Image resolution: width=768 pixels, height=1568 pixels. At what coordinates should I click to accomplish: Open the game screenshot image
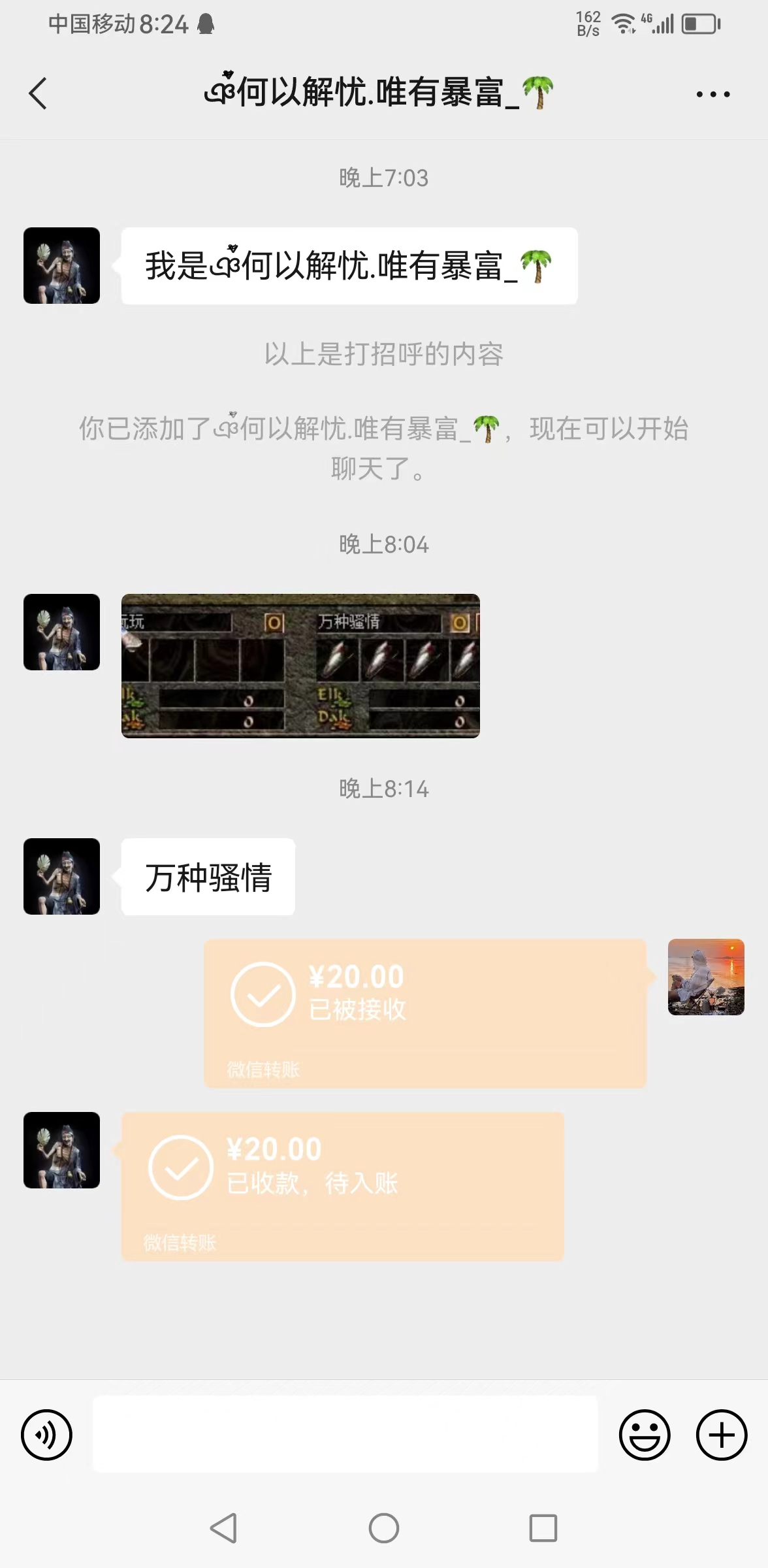(300, 666)
